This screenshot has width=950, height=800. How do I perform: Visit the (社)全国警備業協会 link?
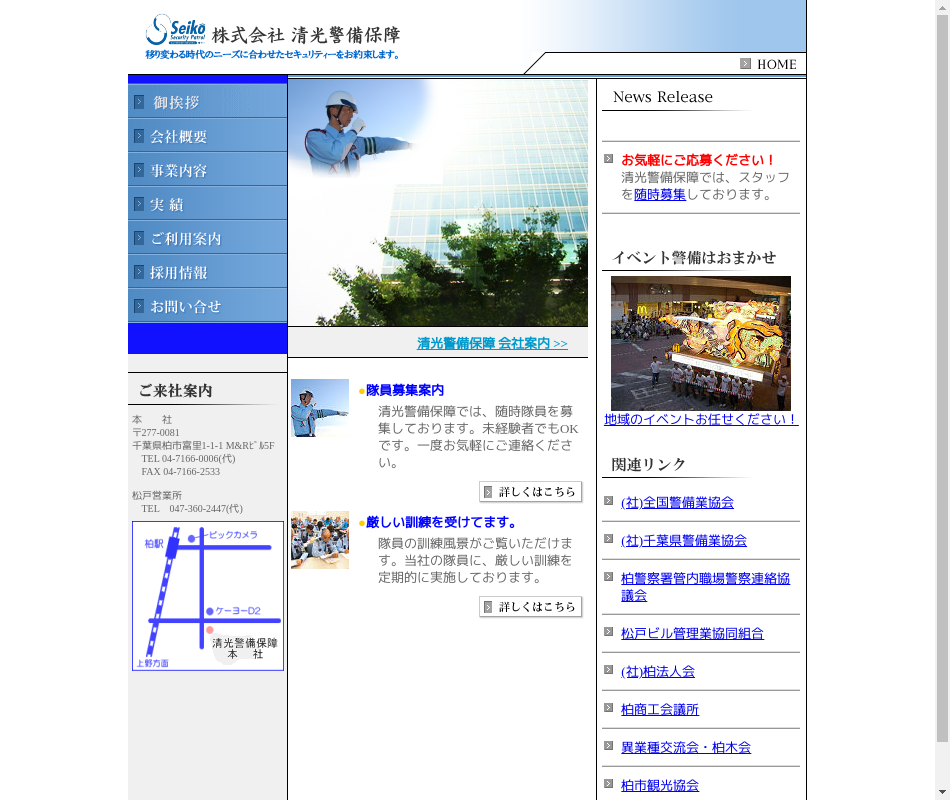tap(677, 503)
